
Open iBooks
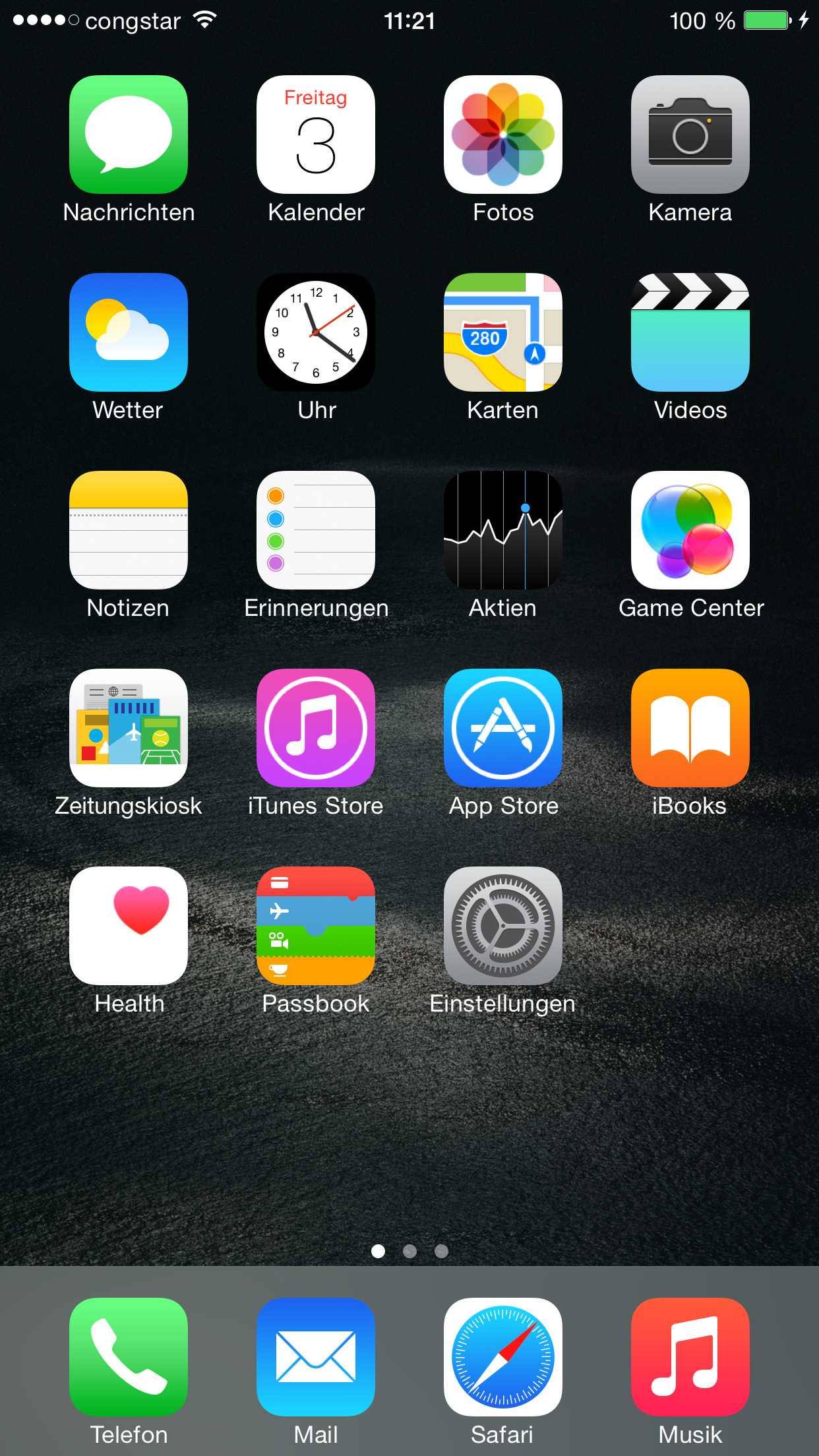point(690,728)
